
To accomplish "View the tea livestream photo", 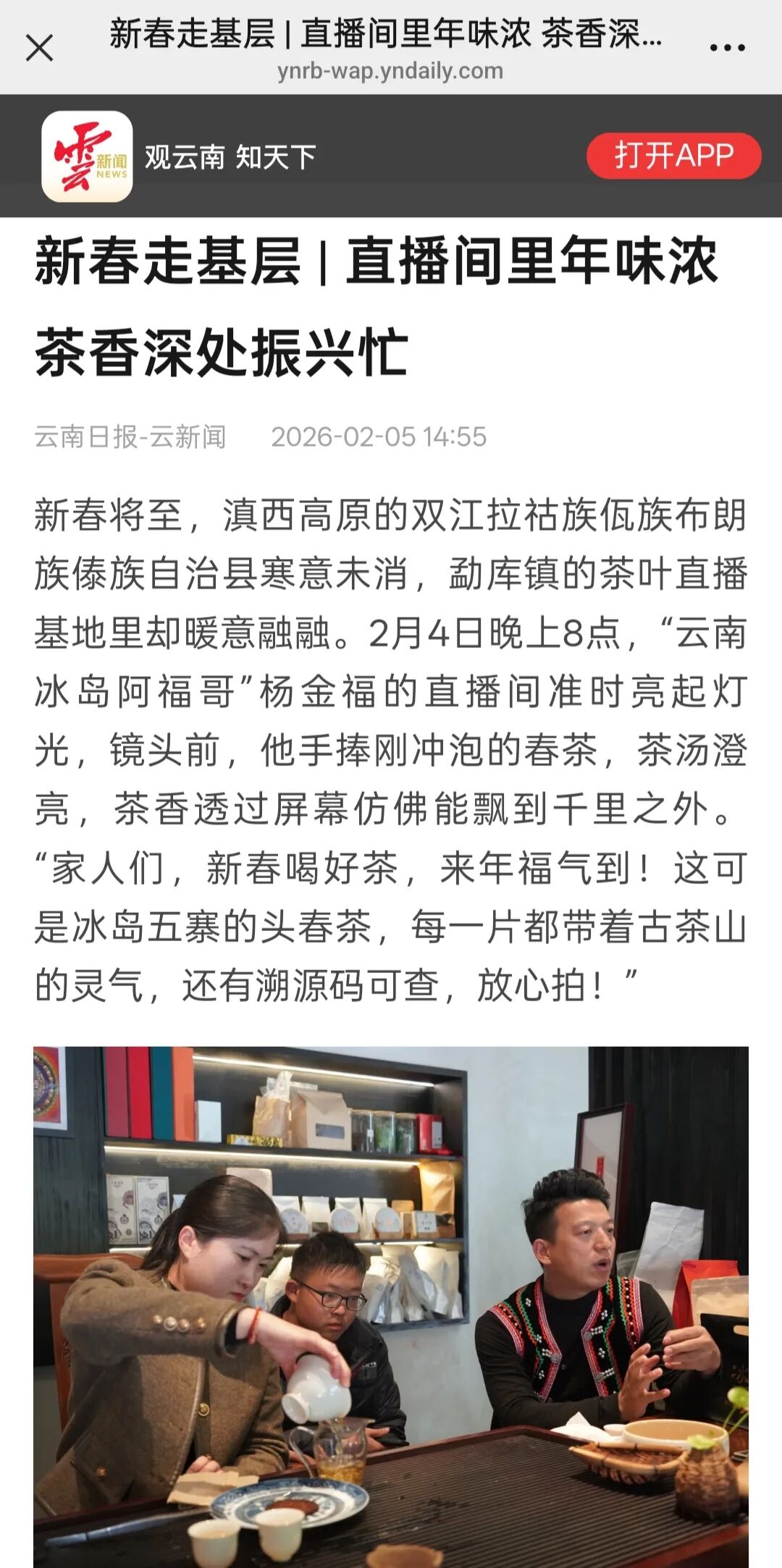I will [x=391, y=1303].
